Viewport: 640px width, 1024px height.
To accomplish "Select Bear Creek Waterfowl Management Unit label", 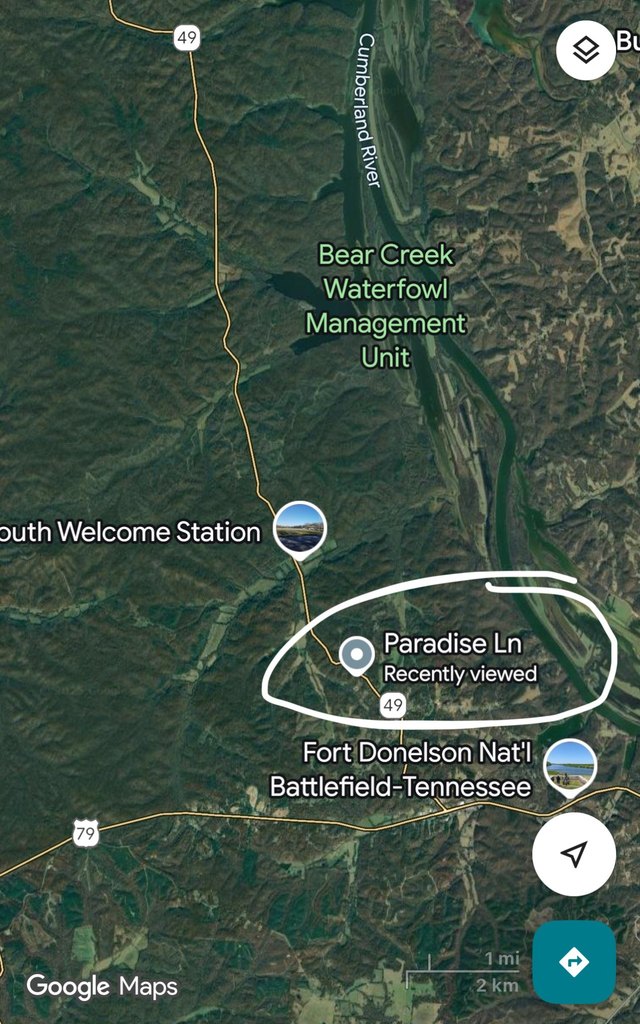I will pyautogui.click(x=386, y=305).
